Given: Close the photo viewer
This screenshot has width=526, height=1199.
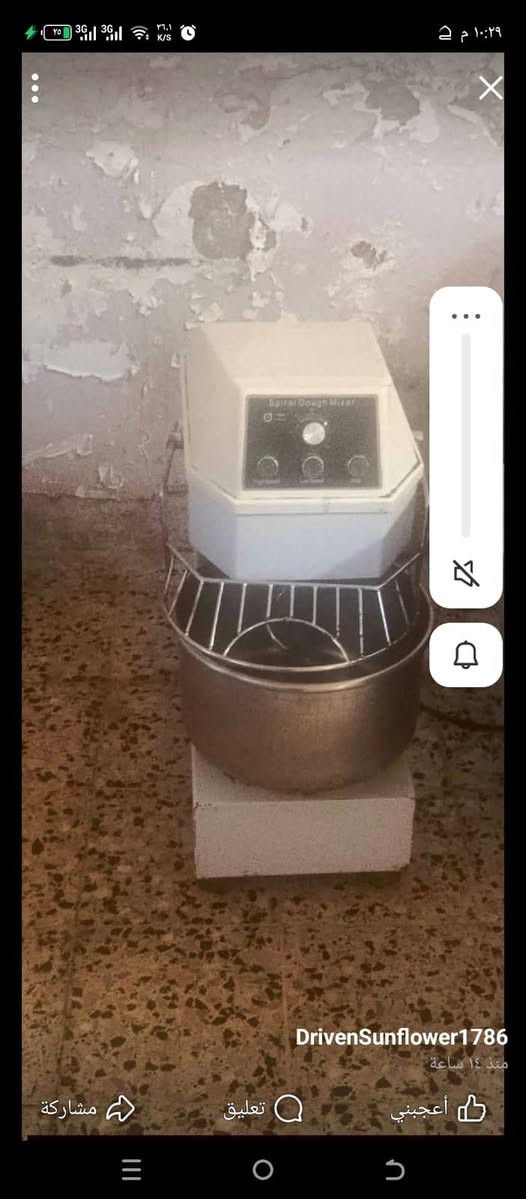Looking at the screenshot, I should pyautogui.click(x=490, y=88).
